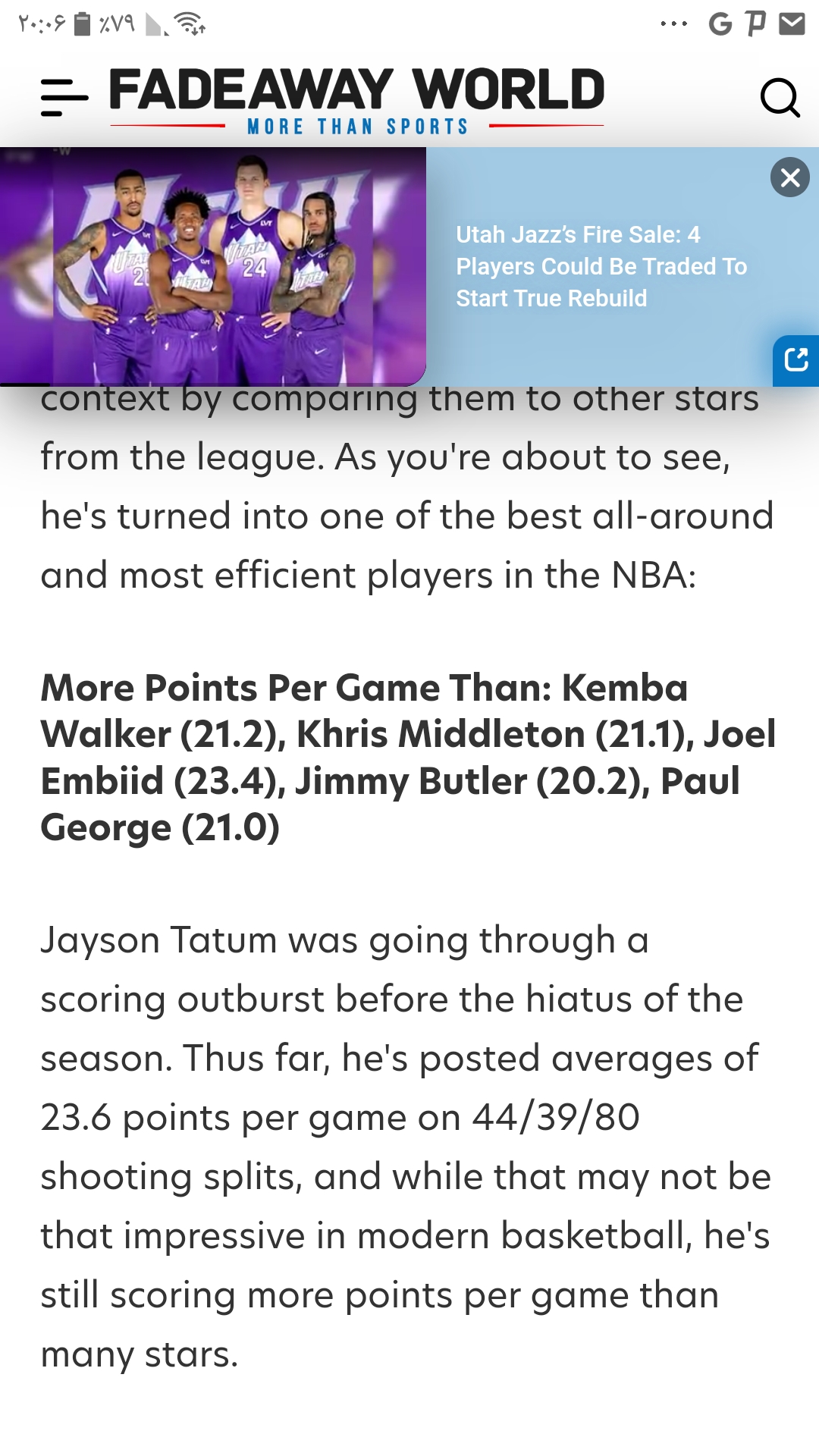Tap the Fadeaway World logo
The width and height of the screenshot is (819, 1456).
pos(356,102)
